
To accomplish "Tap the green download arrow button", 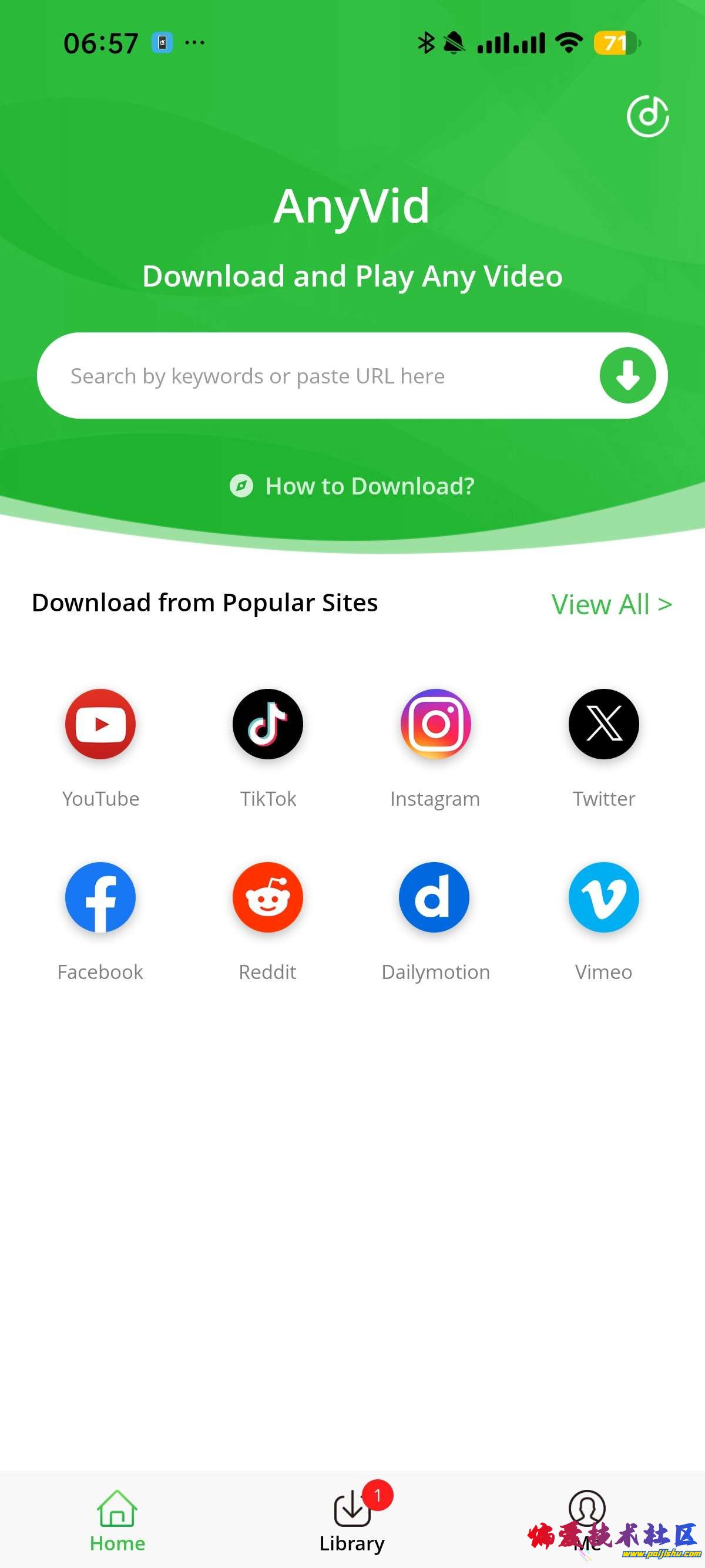I will 627,376.
